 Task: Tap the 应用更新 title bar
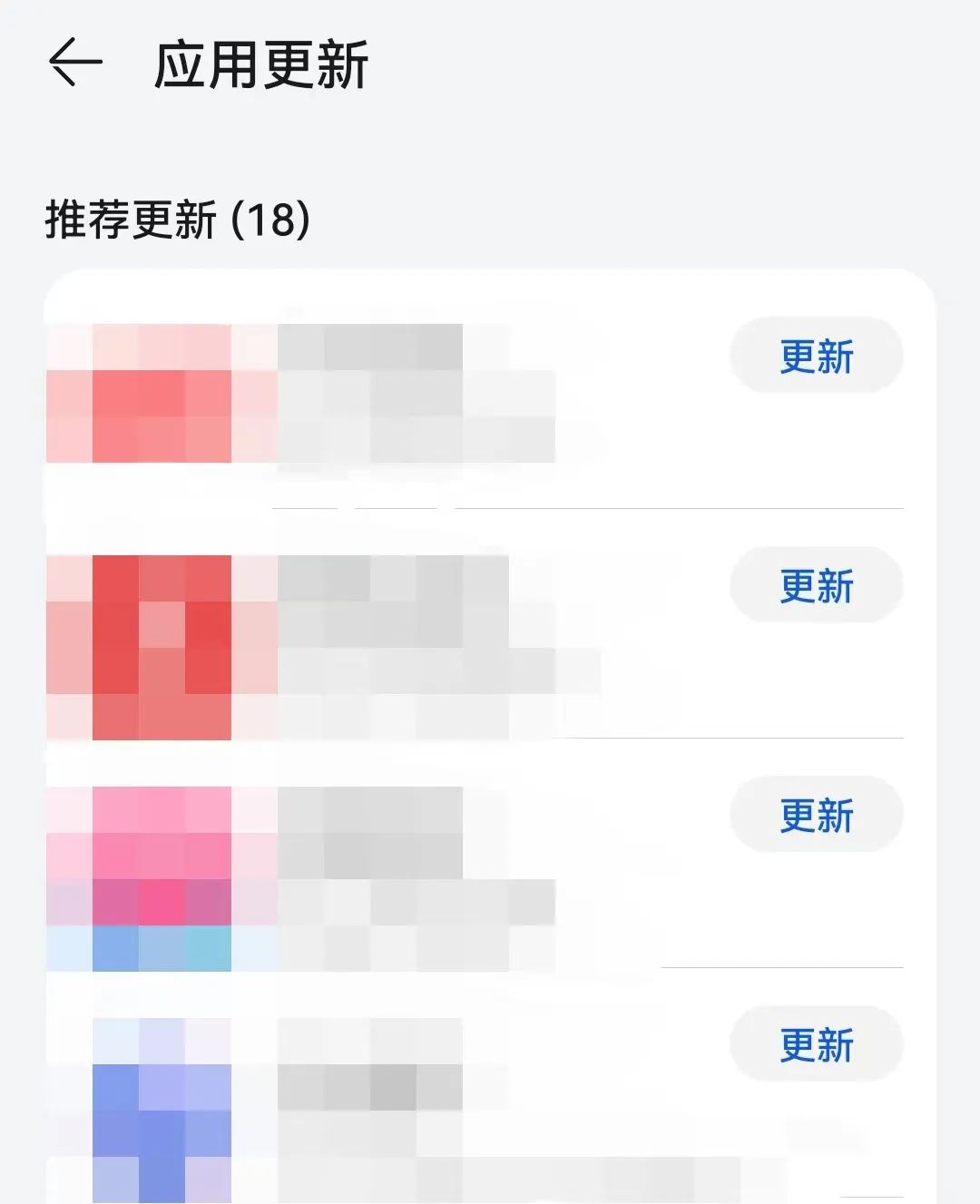point(263,62)
